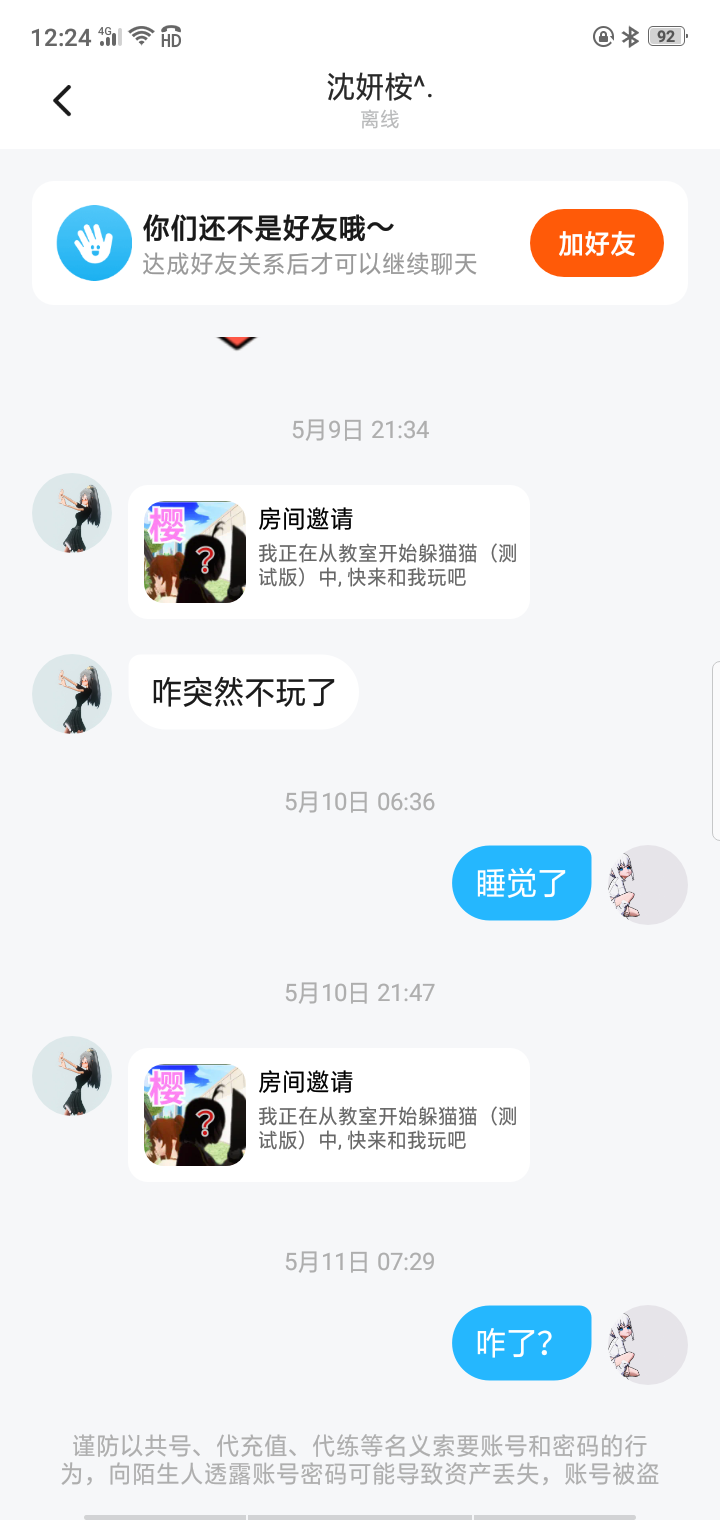Tap my avatar next to 咋了?

(x=648, y=1344)
